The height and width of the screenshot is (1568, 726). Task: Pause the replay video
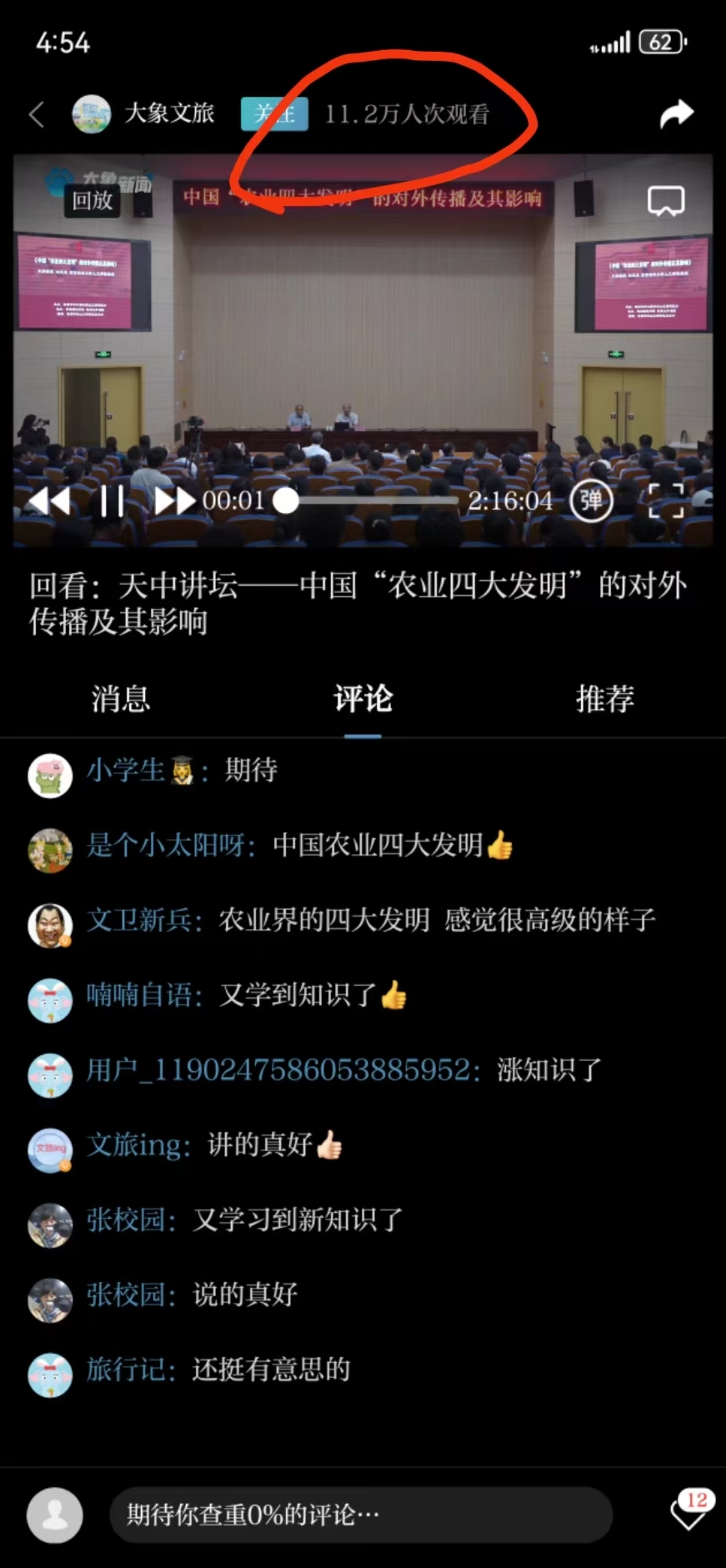pyautogui.click(x=112, y=501)
